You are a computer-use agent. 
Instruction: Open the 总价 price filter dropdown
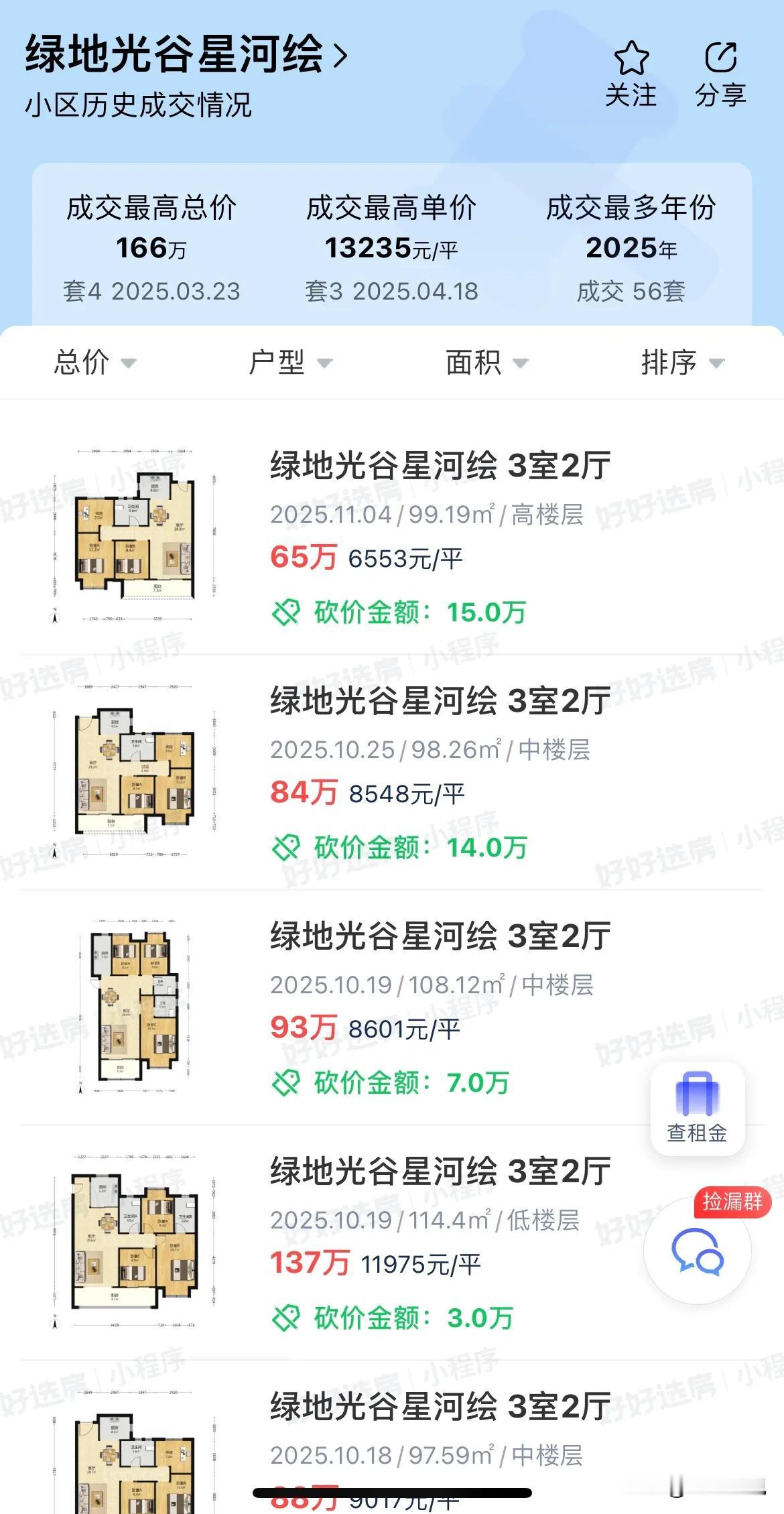click(94, 362)
